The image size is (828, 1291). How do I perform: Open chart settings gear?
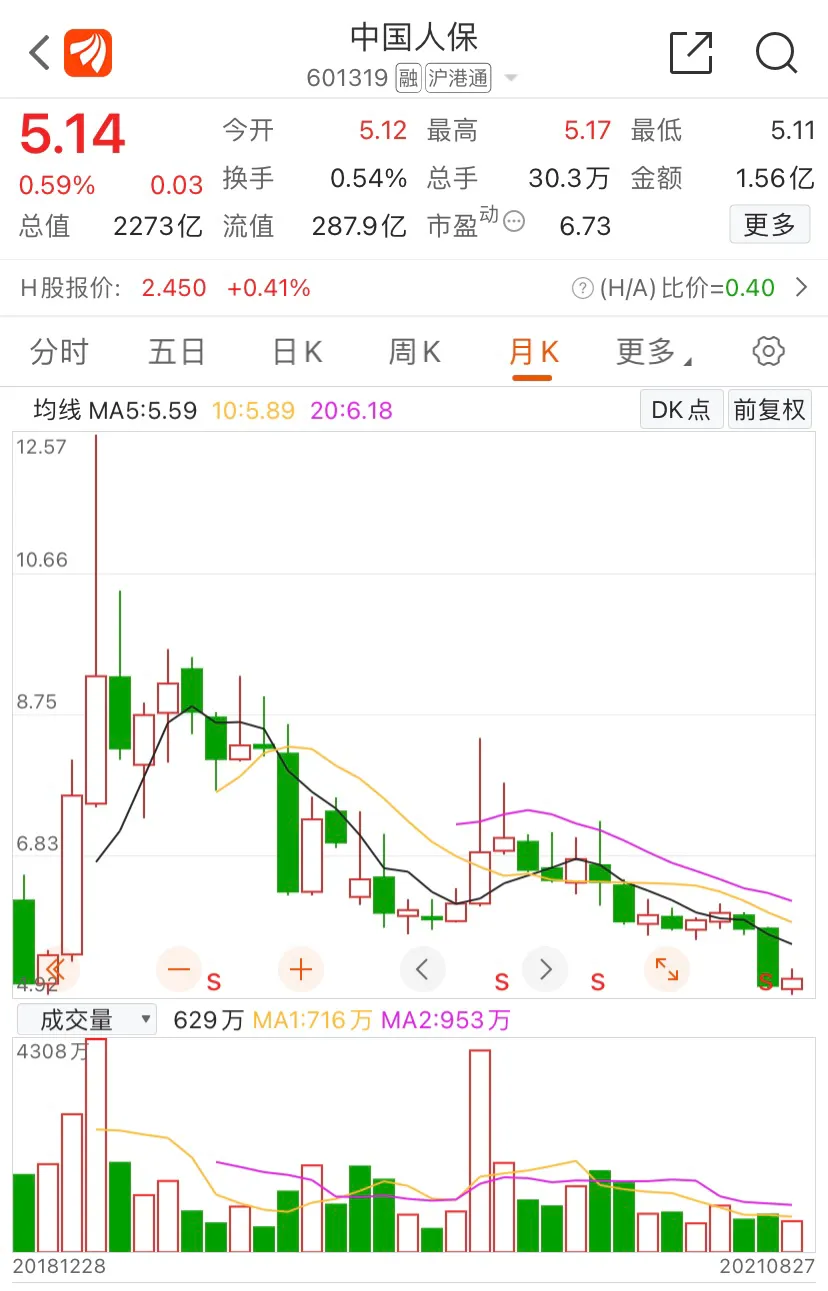(768, 351)
